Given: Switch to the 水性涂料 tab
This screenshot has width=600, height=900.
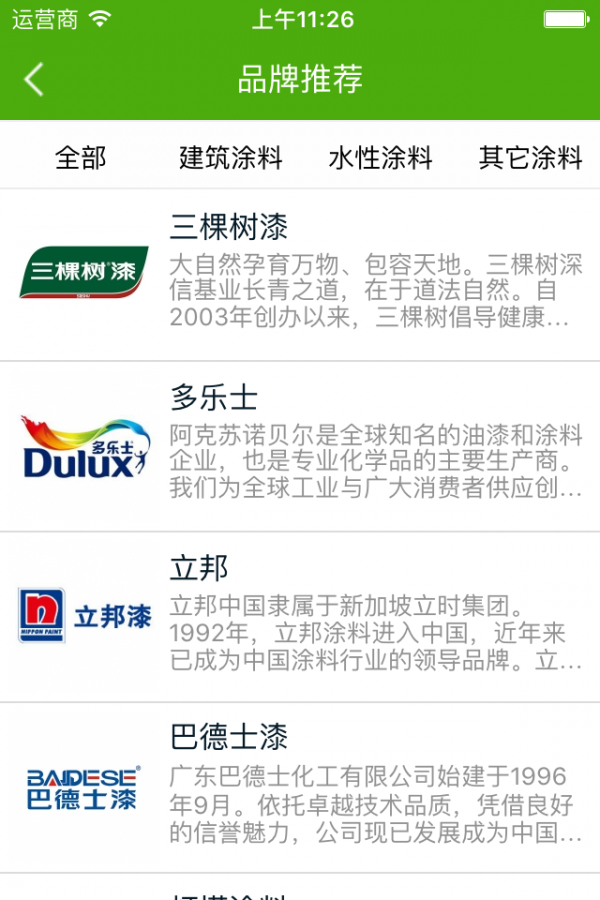Looking at the screenshot, I should tap(380, 157).
